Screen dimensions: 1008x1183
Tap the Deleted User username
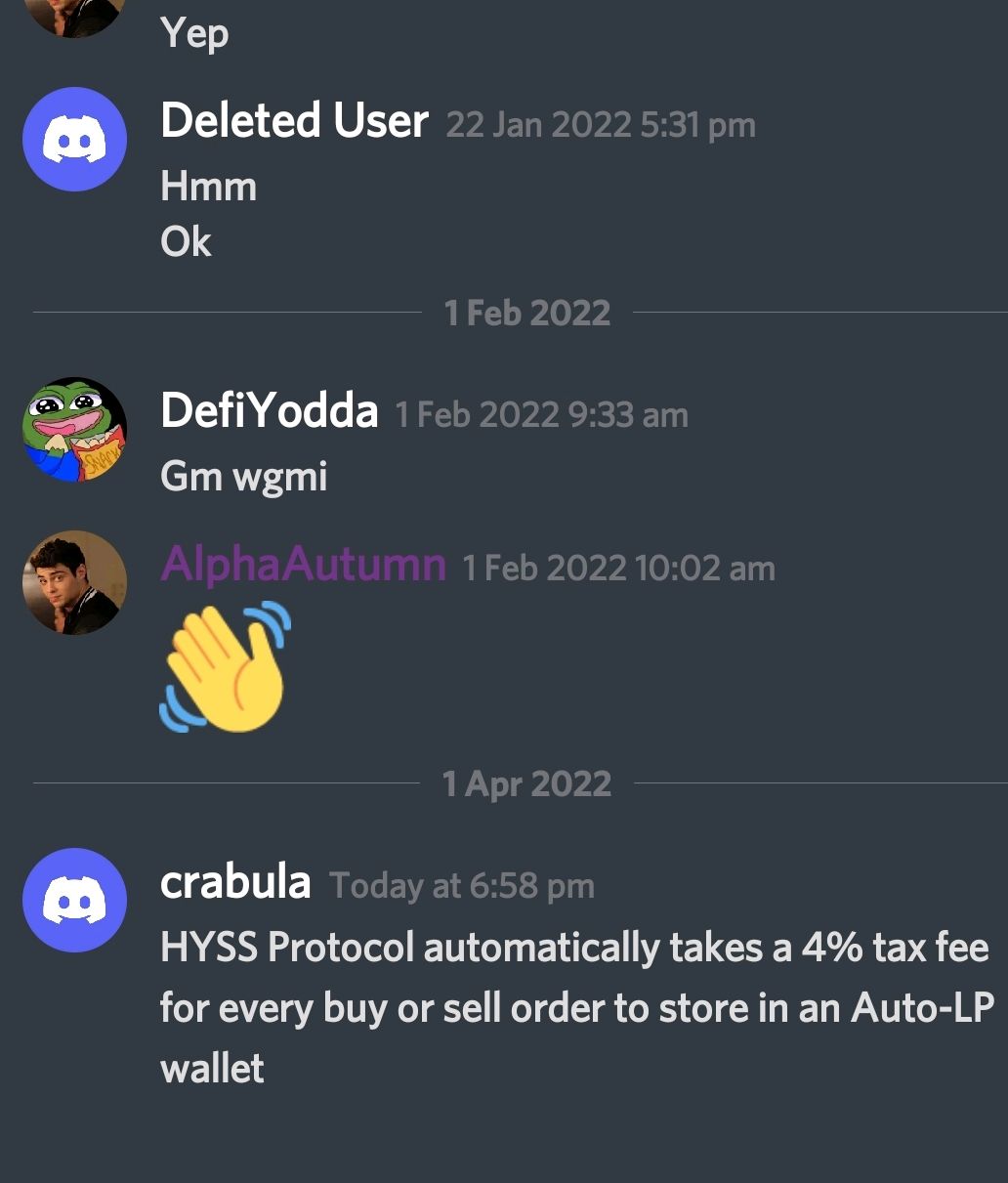click(294, 122)
